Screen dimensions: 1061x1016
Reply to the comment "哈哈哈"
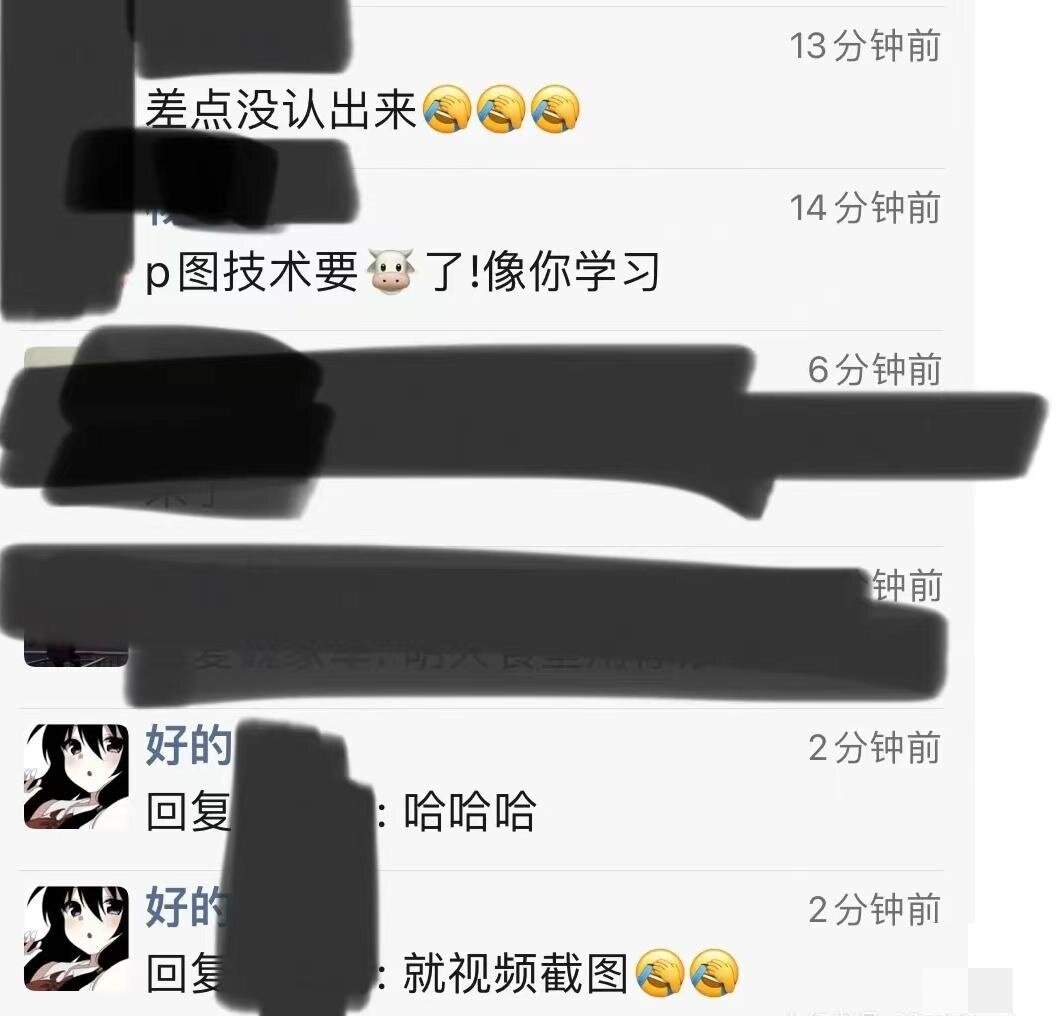point(469,811)
